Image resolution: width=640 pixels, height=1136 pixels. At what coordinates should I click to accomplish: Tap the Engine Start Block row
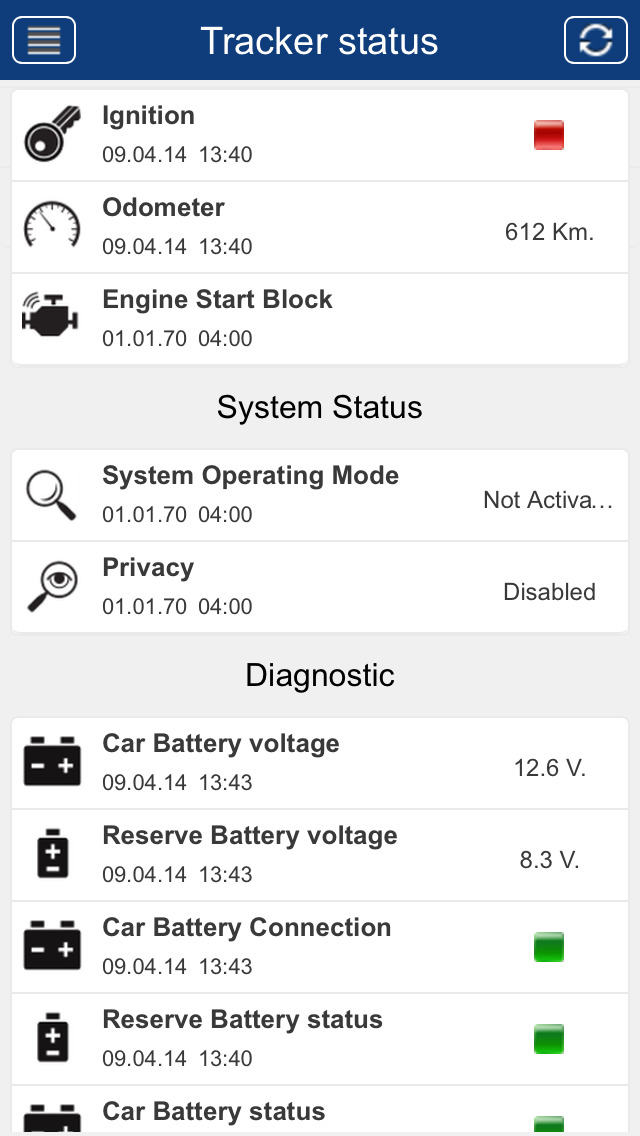coord(320,320)
